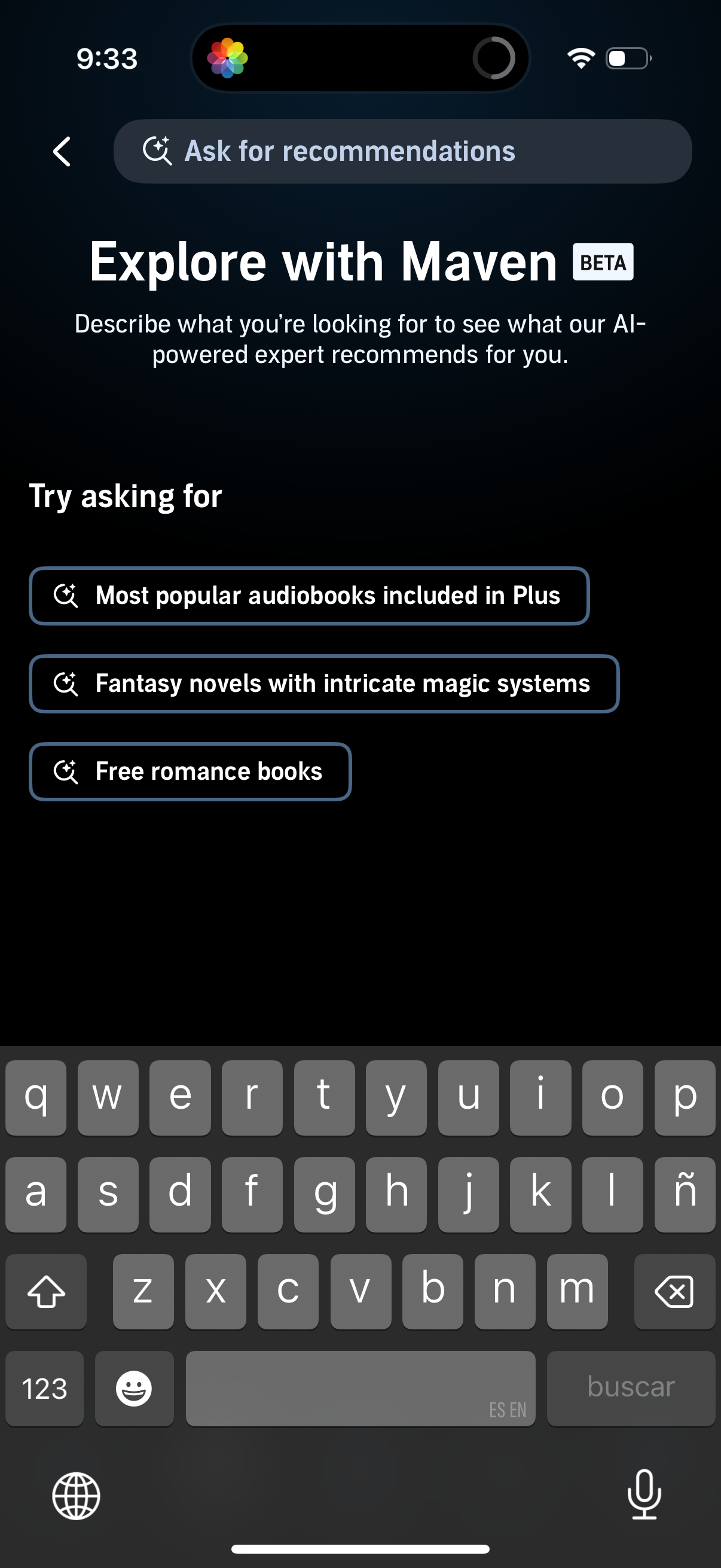The image size is (721, 1568).
Task: Select 'Most popular audiobooks included in Plus'
Action: point(309,596)
